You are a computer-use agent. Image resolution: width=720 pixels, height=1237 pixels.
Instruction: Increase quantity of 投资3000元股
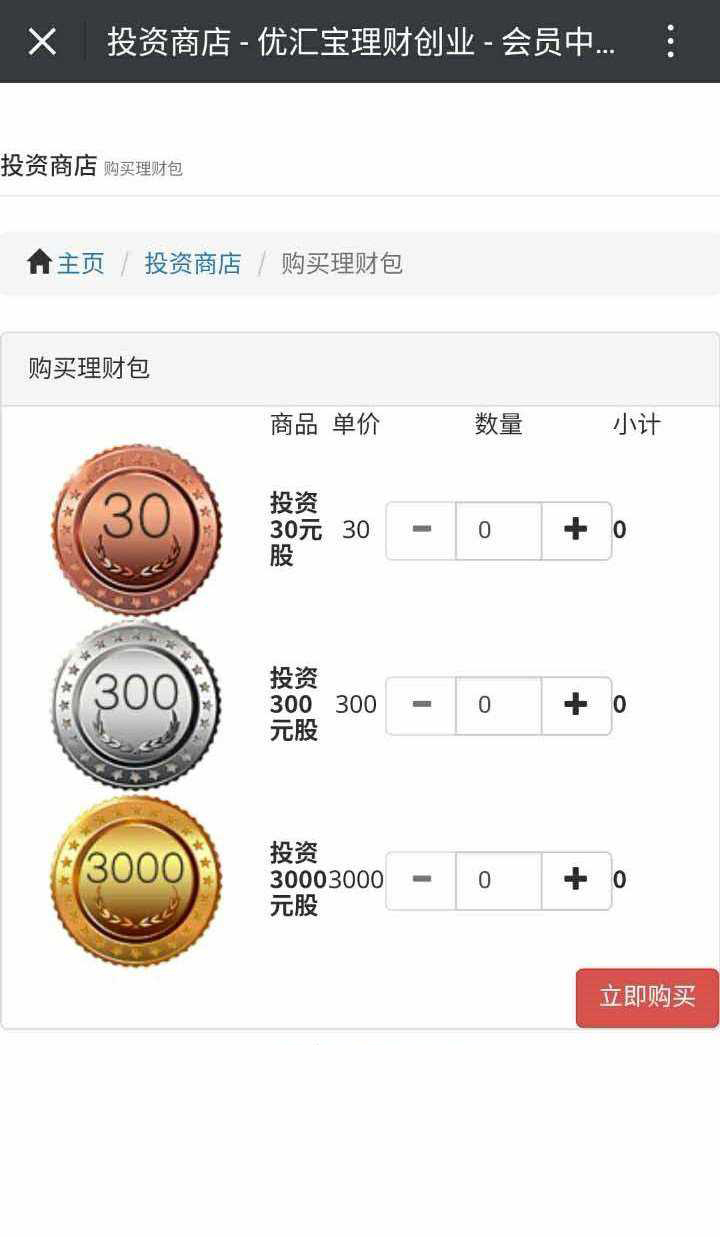click(576, 880)
